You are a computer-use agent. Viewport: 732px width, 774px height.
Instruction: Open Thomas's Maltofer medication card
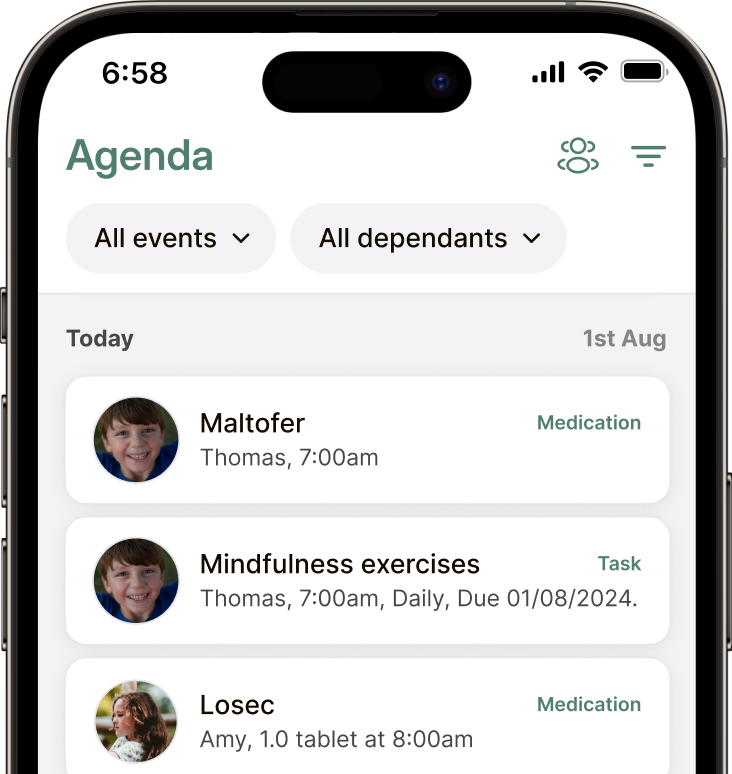pos(367,440)
